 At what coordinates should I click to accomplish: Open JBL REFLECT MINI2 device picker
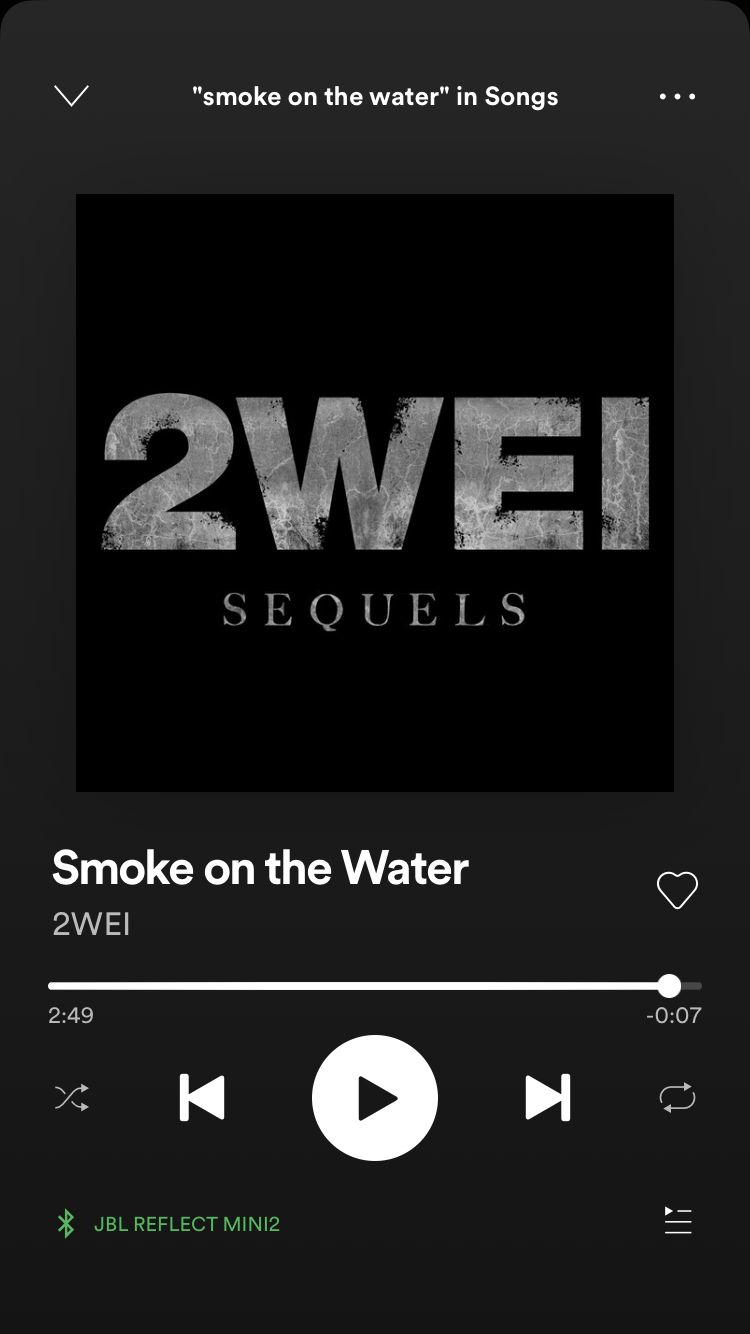(x=170, y=1223)
